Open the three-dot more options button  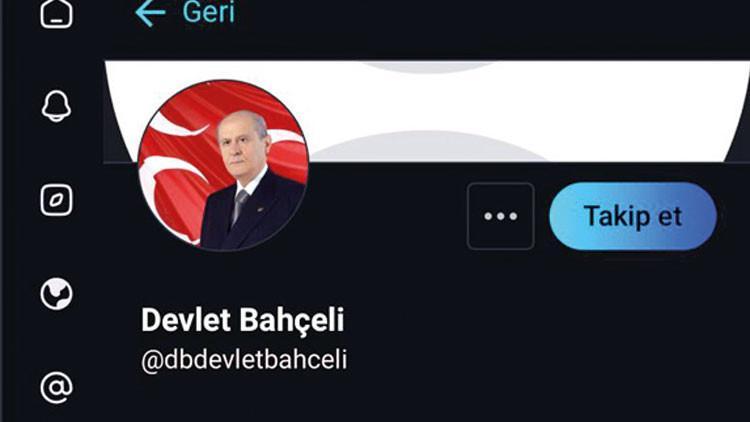500,216
